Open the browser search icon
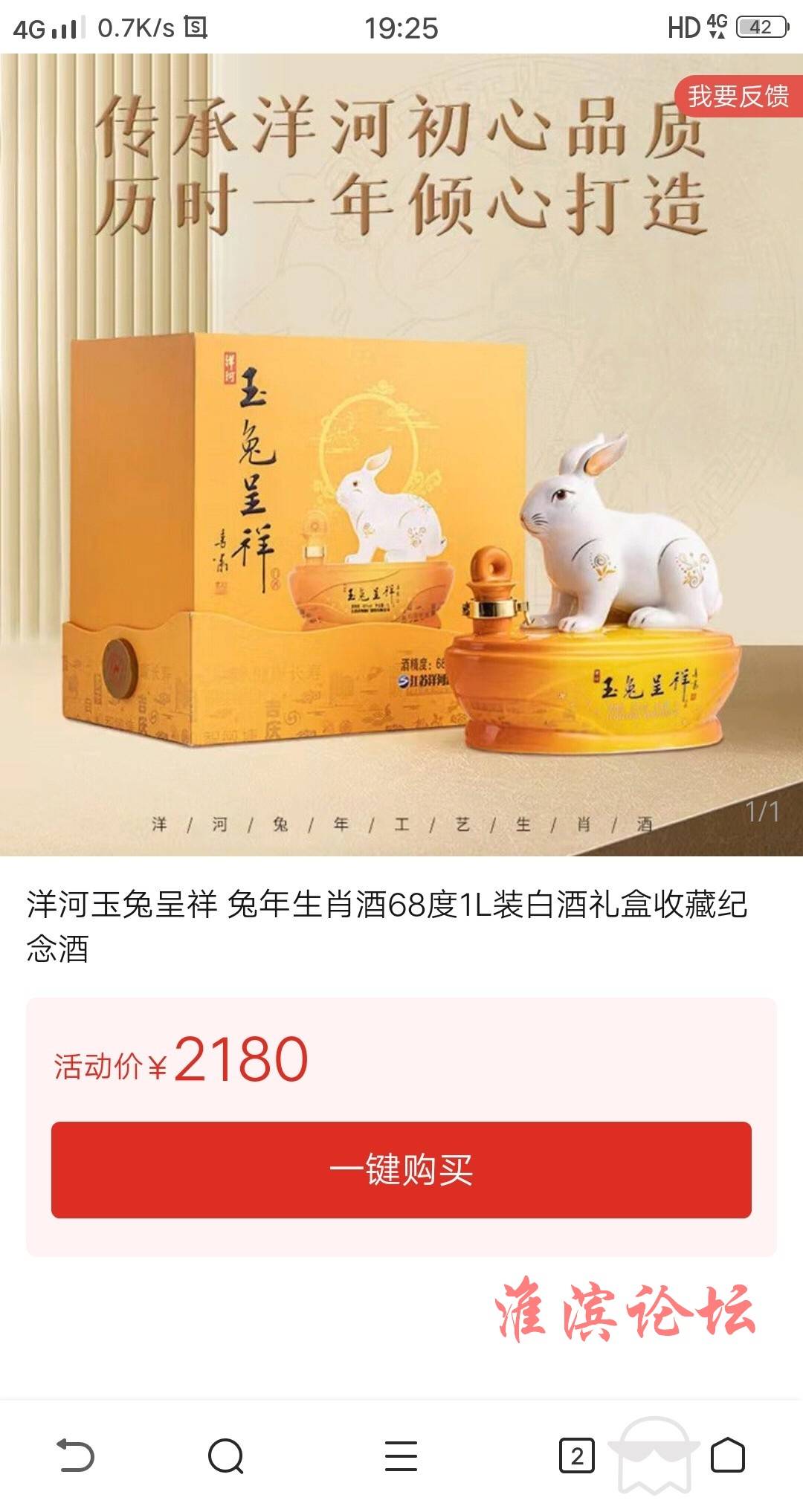 (225, 1456)
